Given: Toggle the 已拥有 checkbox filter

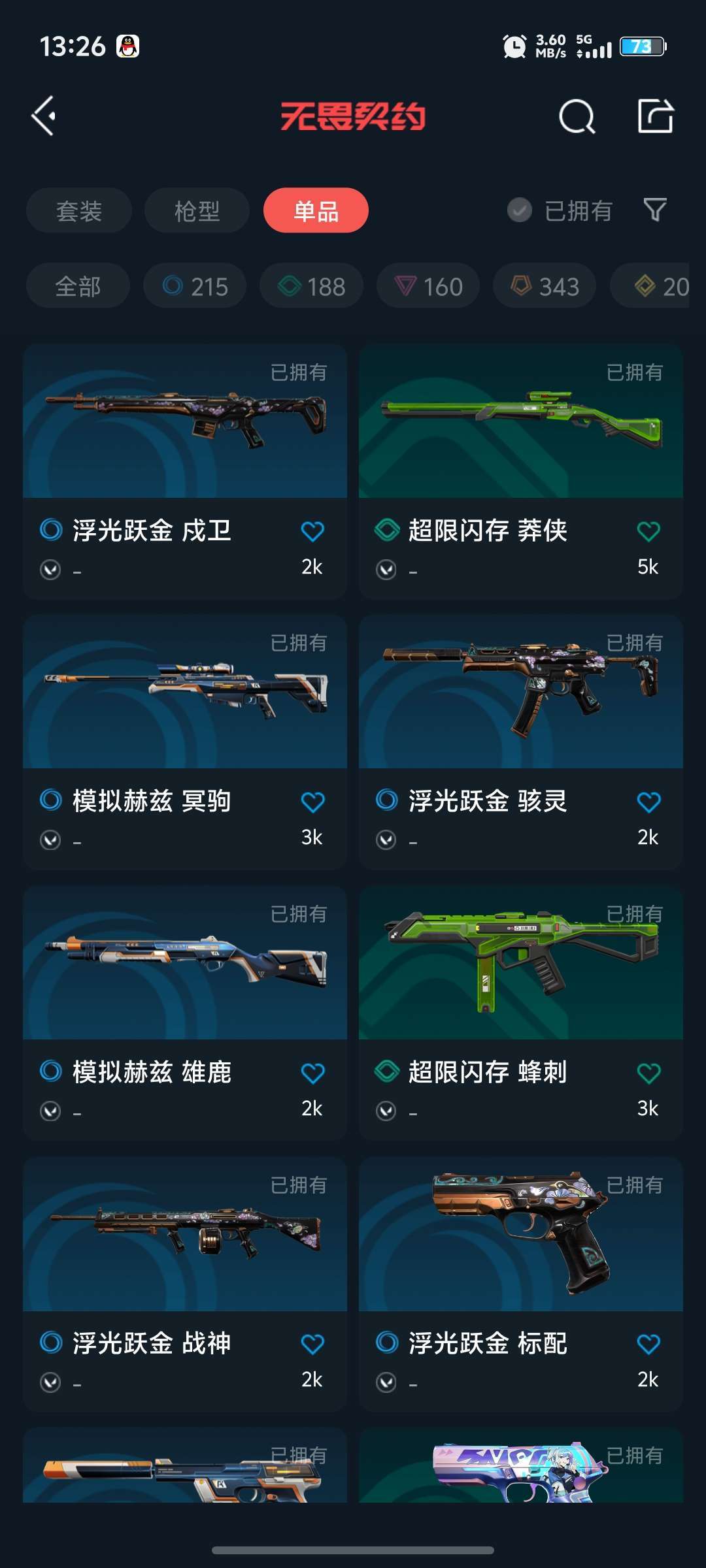Looking at the screenshot, I should (520, 210).
